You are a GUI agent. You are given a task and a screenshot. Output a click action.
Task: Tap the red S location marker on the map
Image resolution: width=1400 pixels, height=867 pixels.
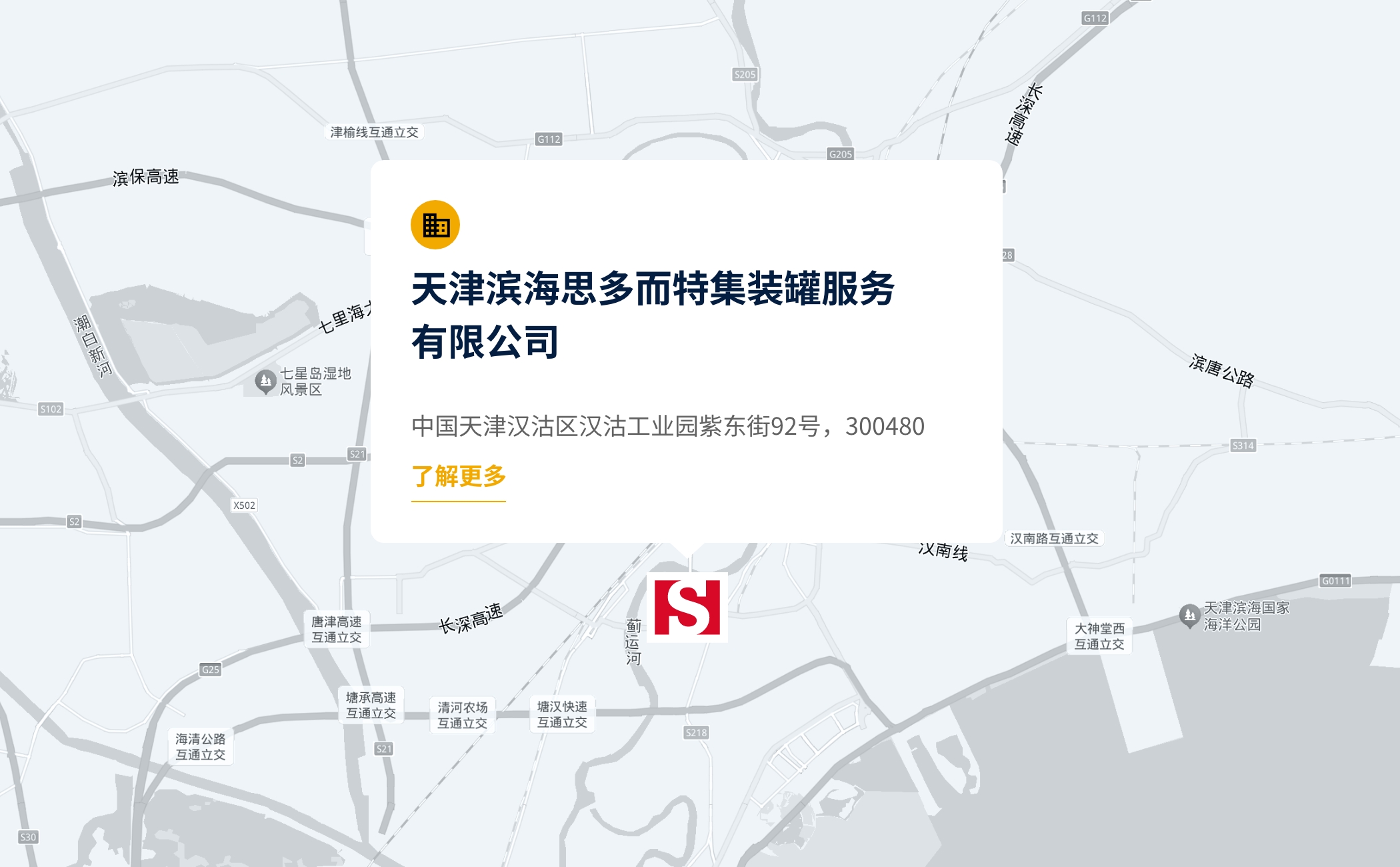(687, 607)
